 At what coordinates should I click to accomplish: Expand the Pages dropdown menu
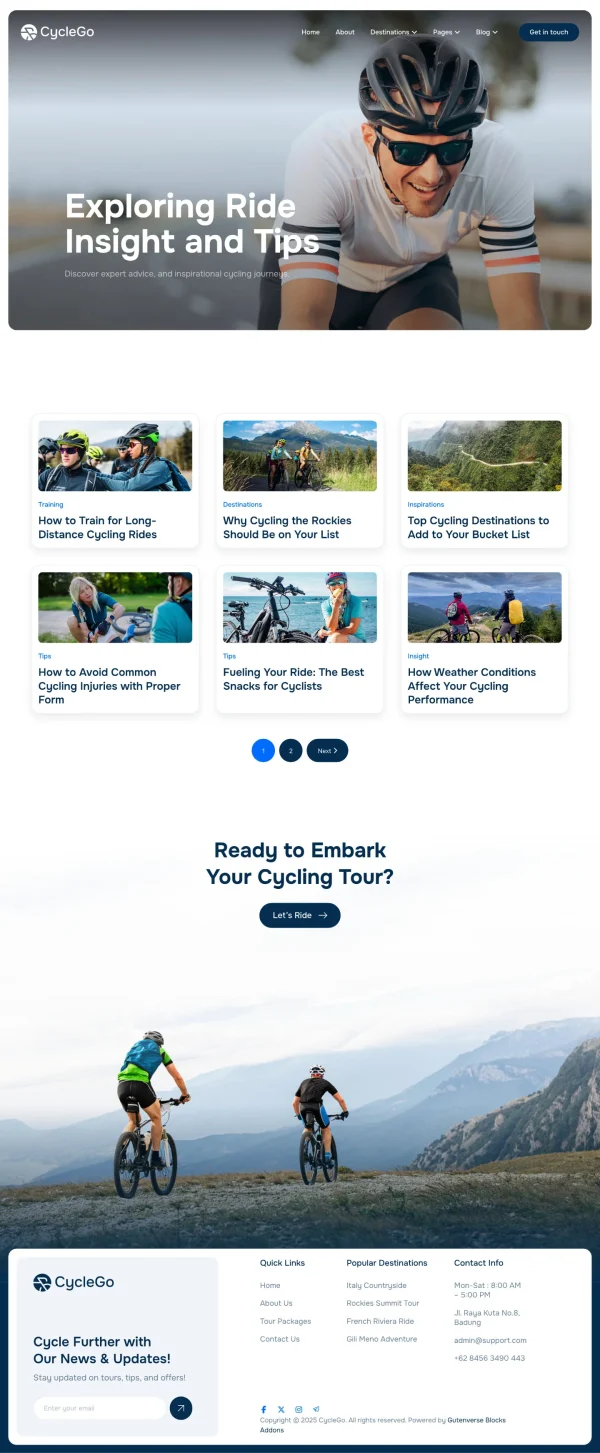[x=446, y=32]
